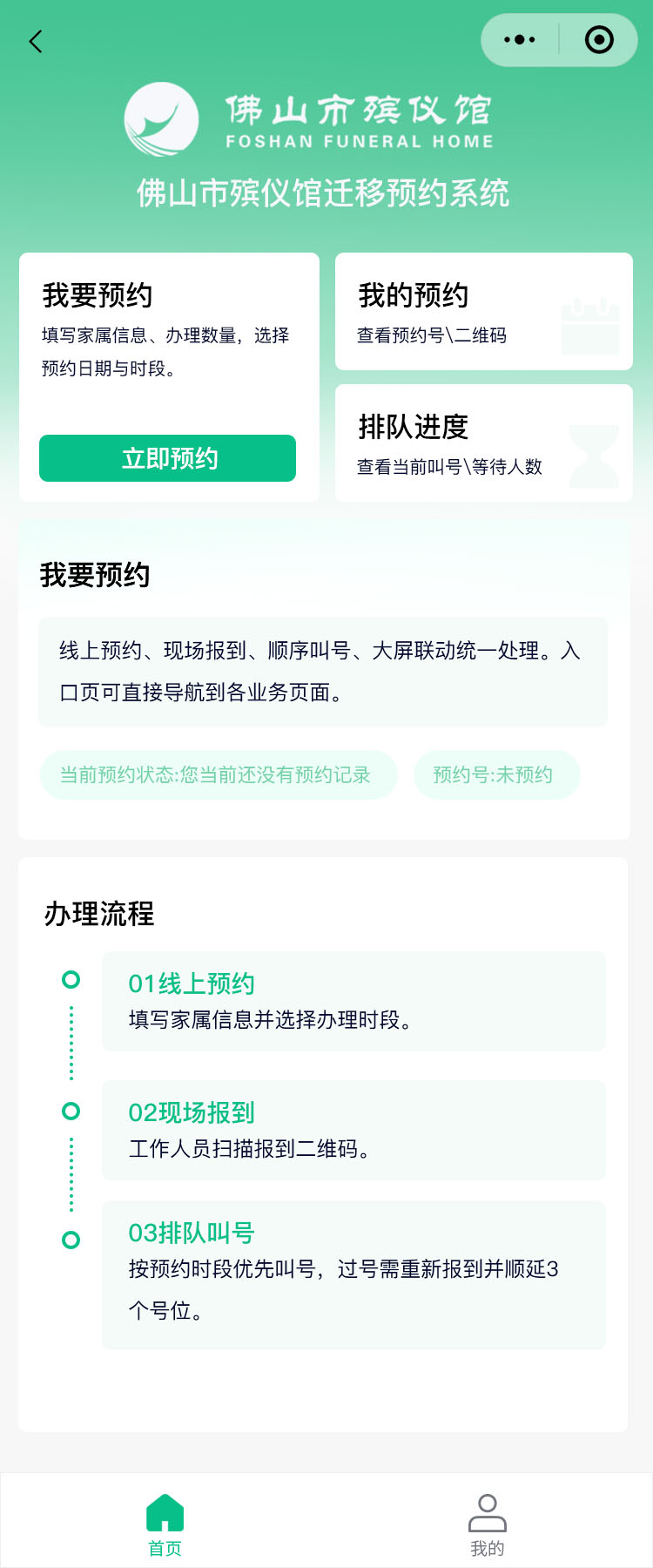This screenshot has height=1568, width=653.
Task: Close the mini program via the circle icon
Action: (x=599, y=40)
